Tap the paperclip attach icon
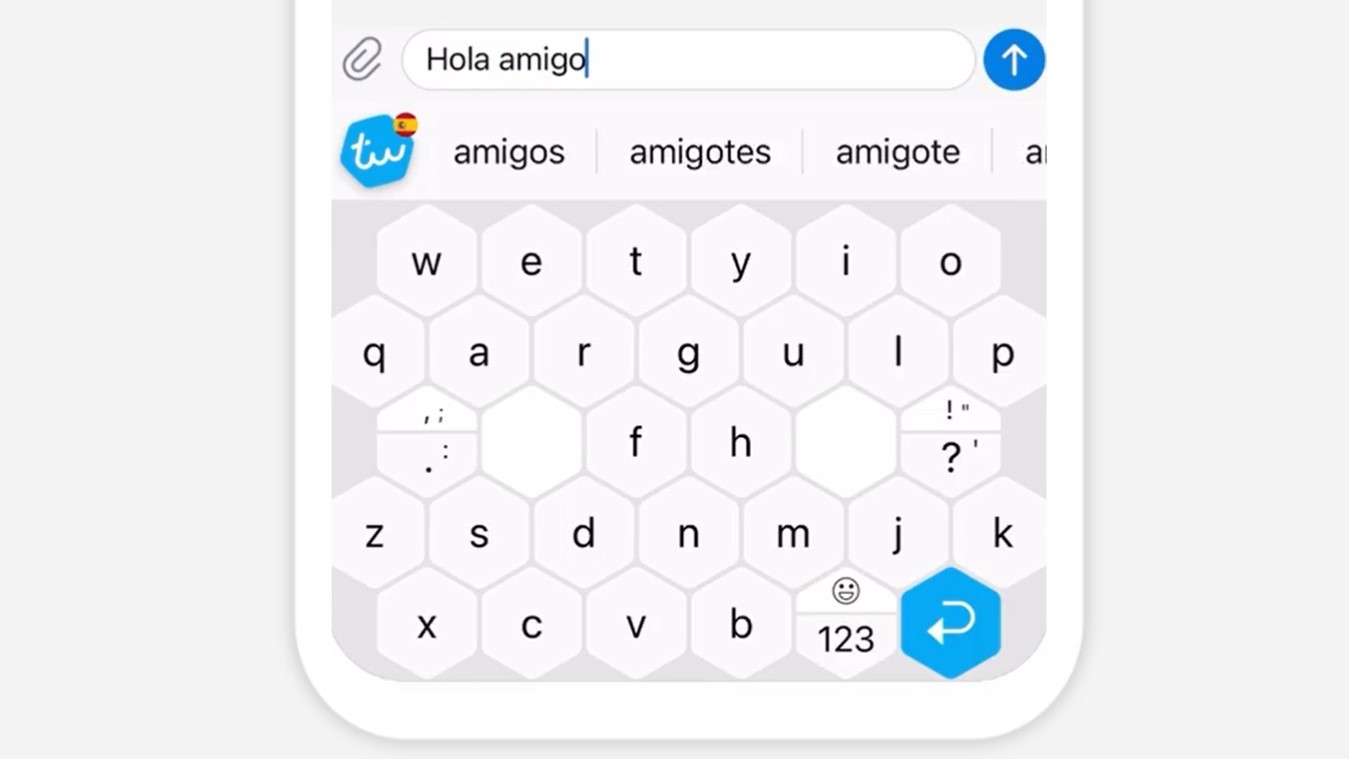 pyautogui.click(x=361, y=60)
